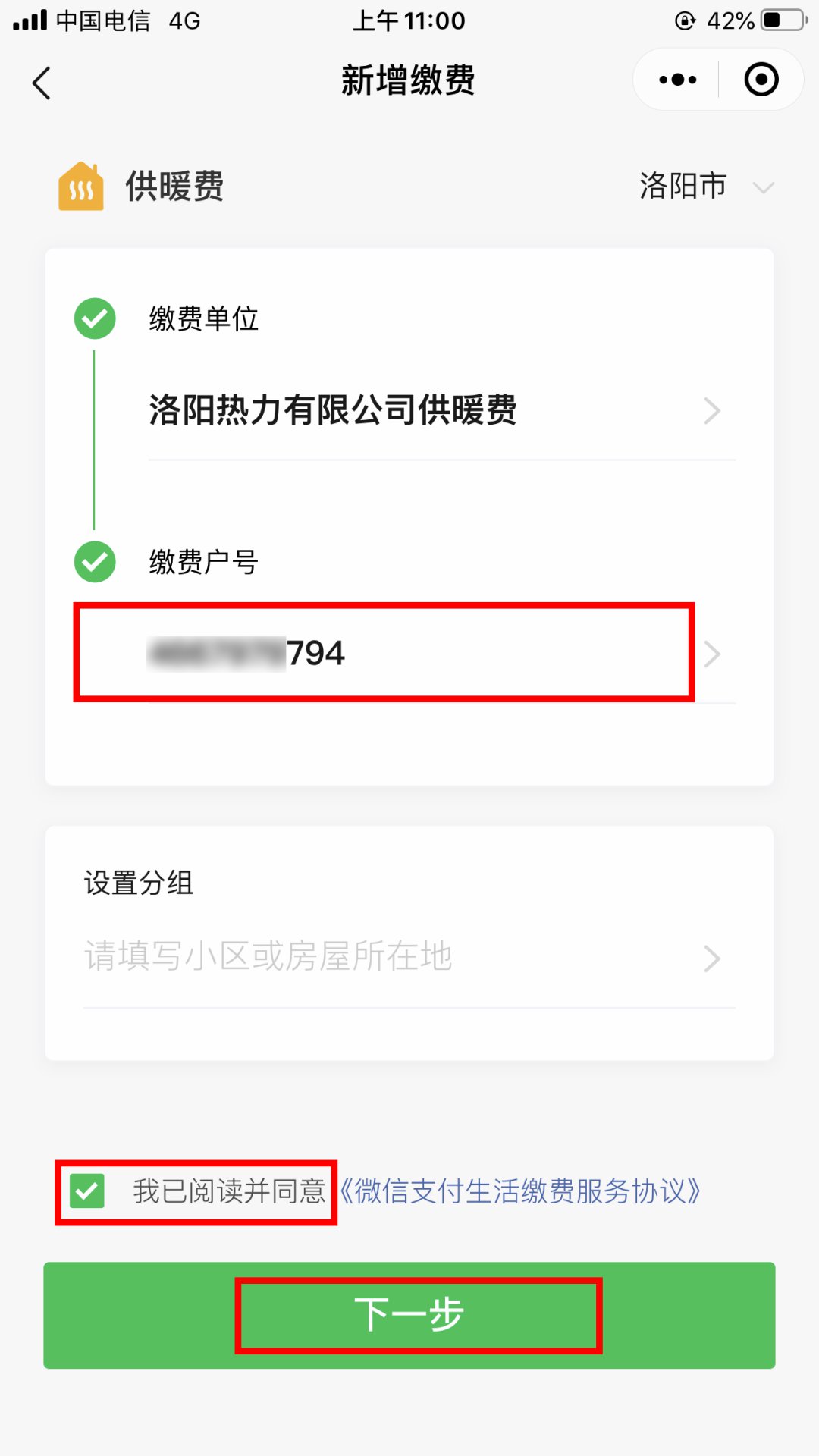
Task: Tap the 下一步 button to continue
Action: click(x=409, y=1315)
